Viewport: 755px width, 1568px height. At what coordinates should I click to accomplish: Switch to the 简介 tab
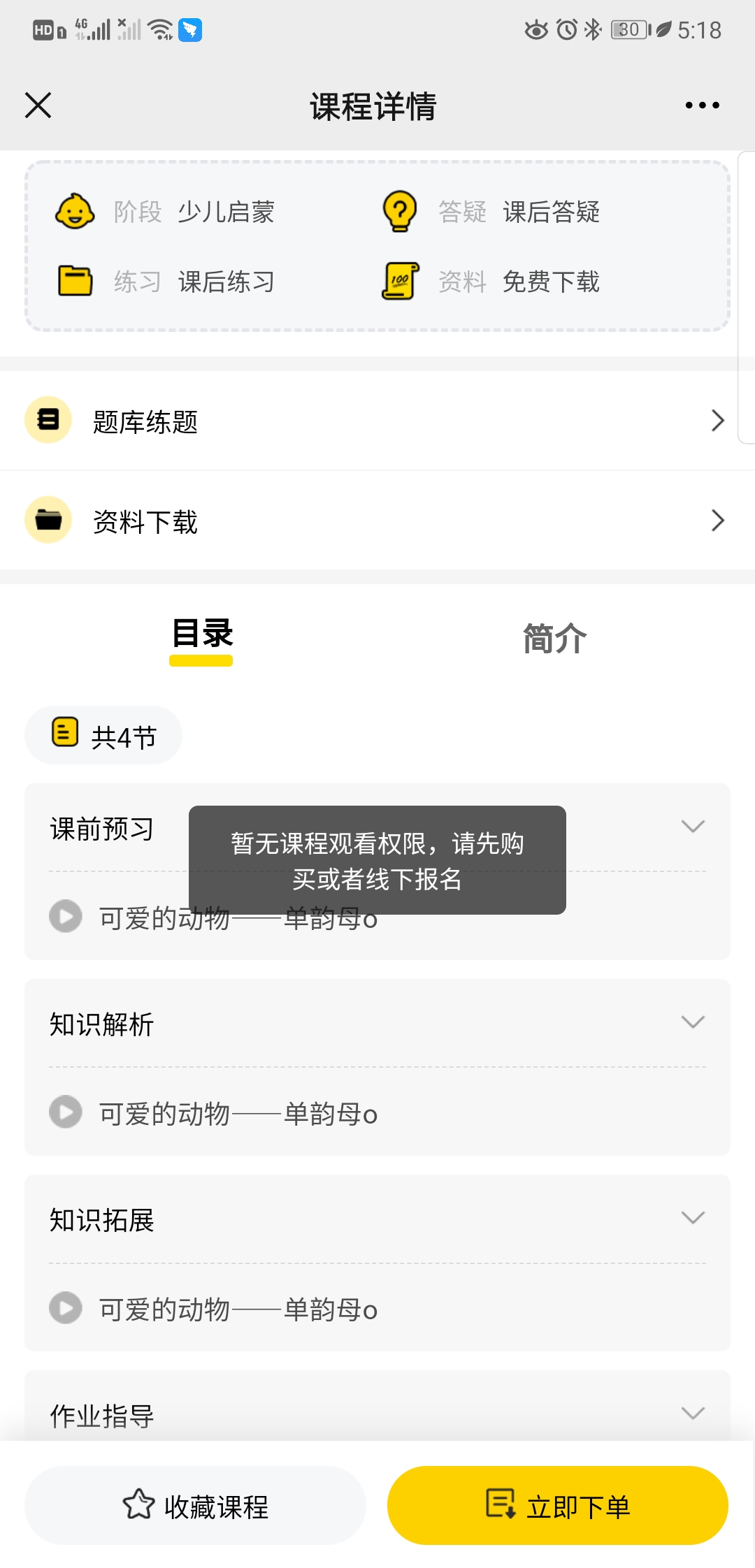[554, 639]
